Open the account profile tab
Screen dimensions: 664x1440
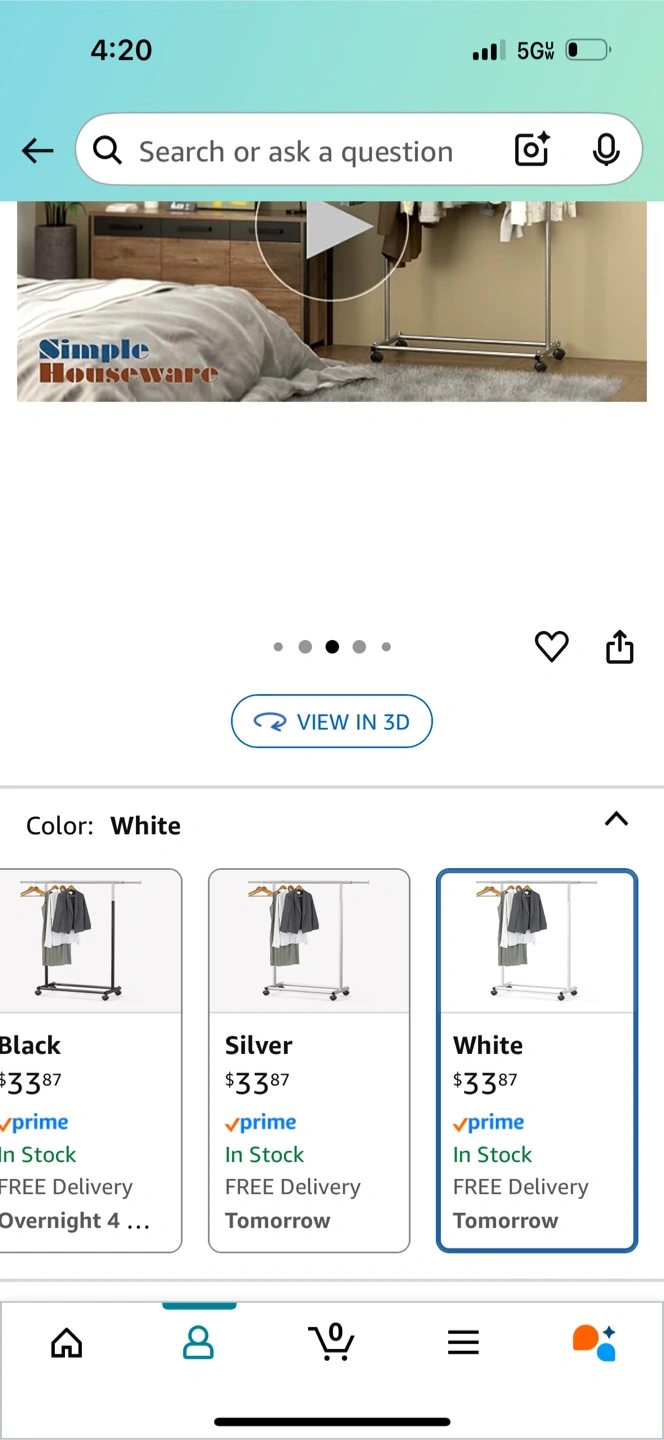(x=199, y=1342)
